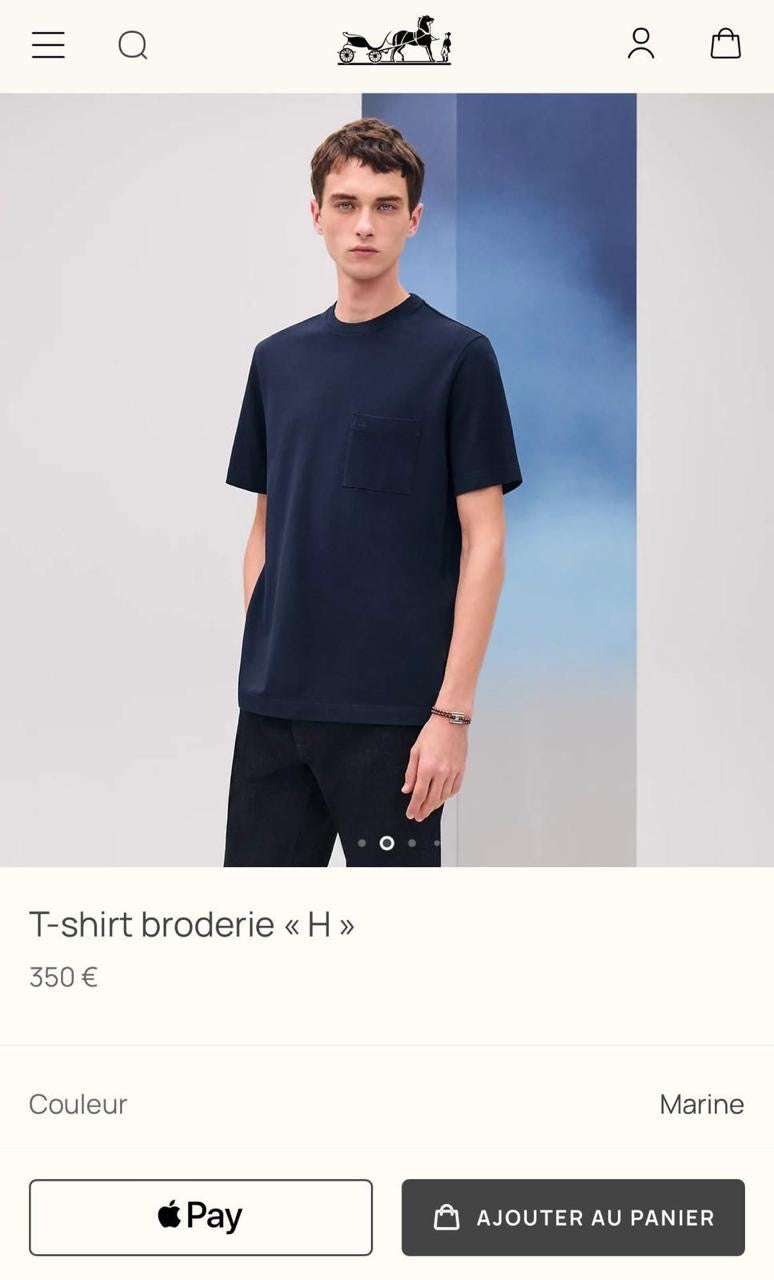Go to home via Hermès logo
Image resolution: width=774 pixels, height=1280 pixels.
[395, 41]
